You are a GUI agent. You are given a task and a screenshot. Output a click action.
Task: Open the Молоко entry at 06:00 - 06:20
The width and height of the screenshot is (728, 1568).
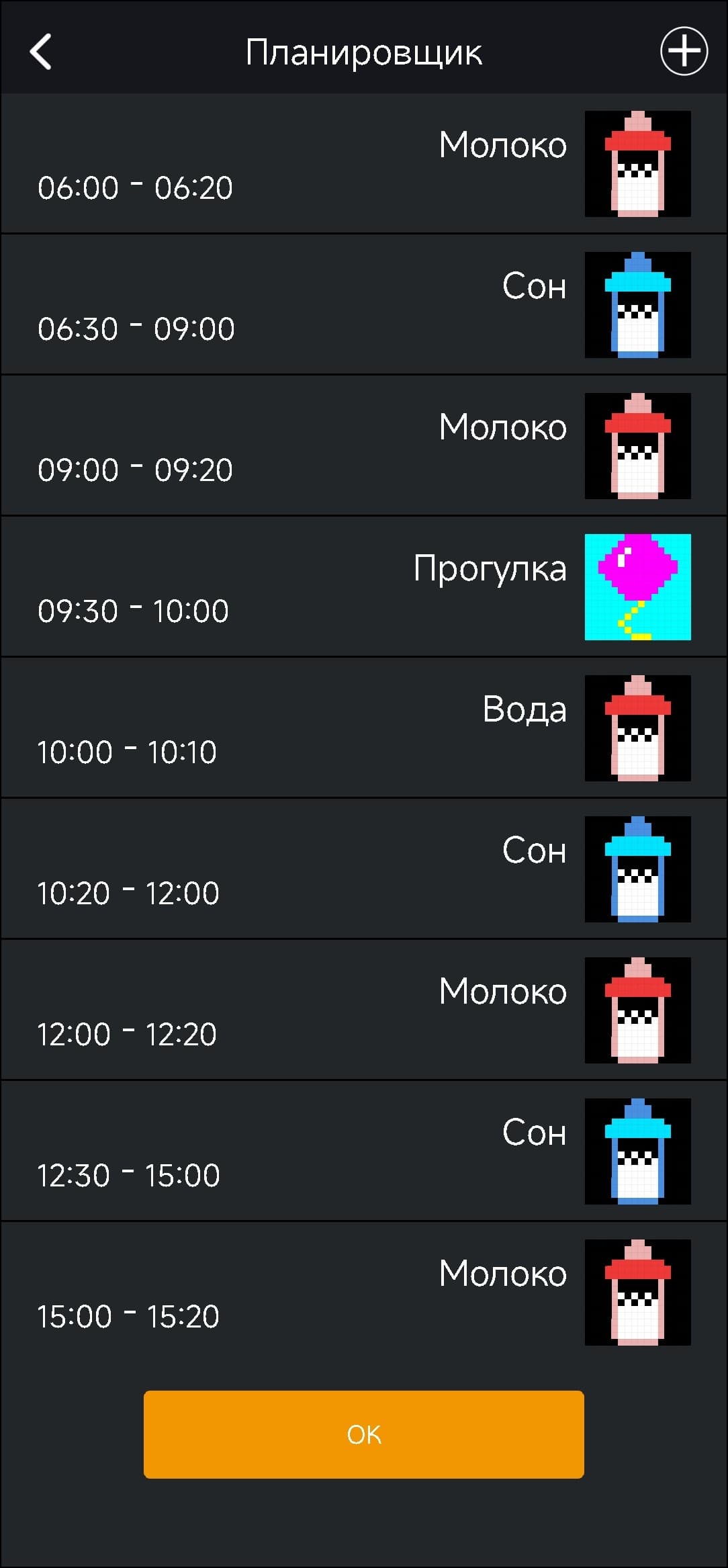tap(363, 164)
